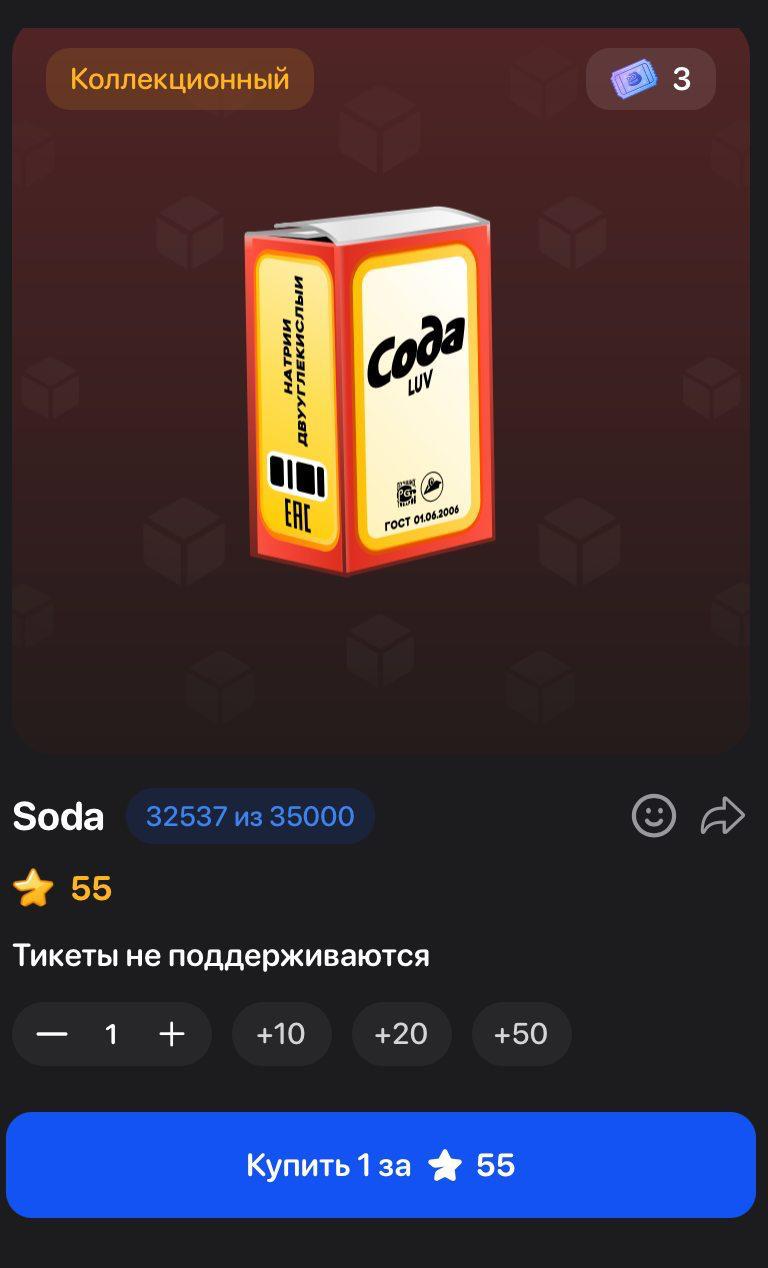
Task: Click the share arrow icon
Action: 722,816
